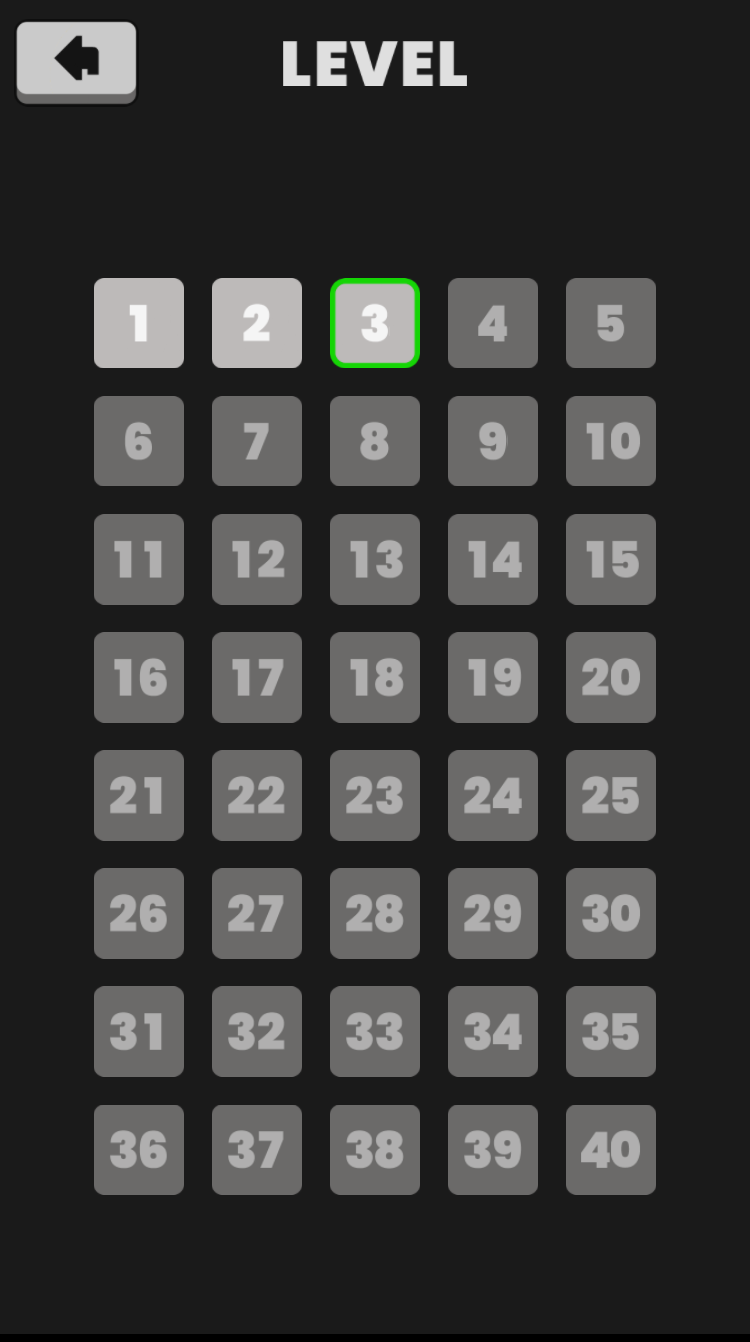Select level 8
The height and width of the screenshot is (1342, 750).
click(375, 441)
